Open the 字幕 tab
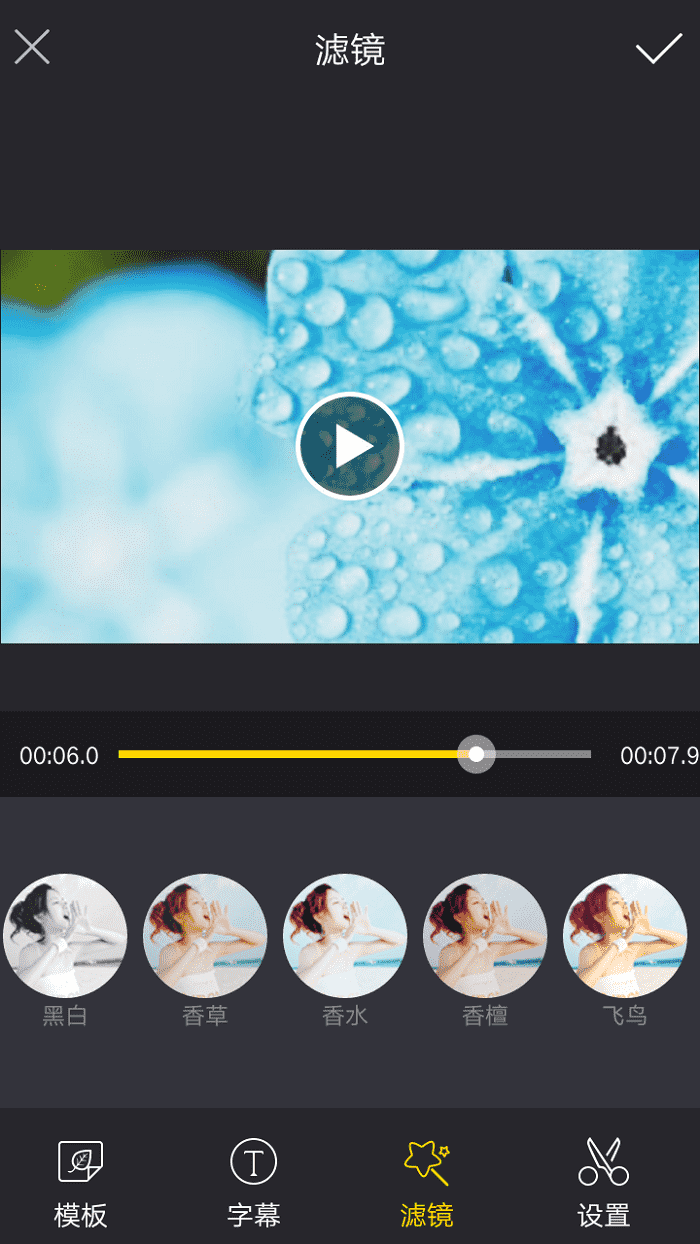 [x=254, y=1184]
